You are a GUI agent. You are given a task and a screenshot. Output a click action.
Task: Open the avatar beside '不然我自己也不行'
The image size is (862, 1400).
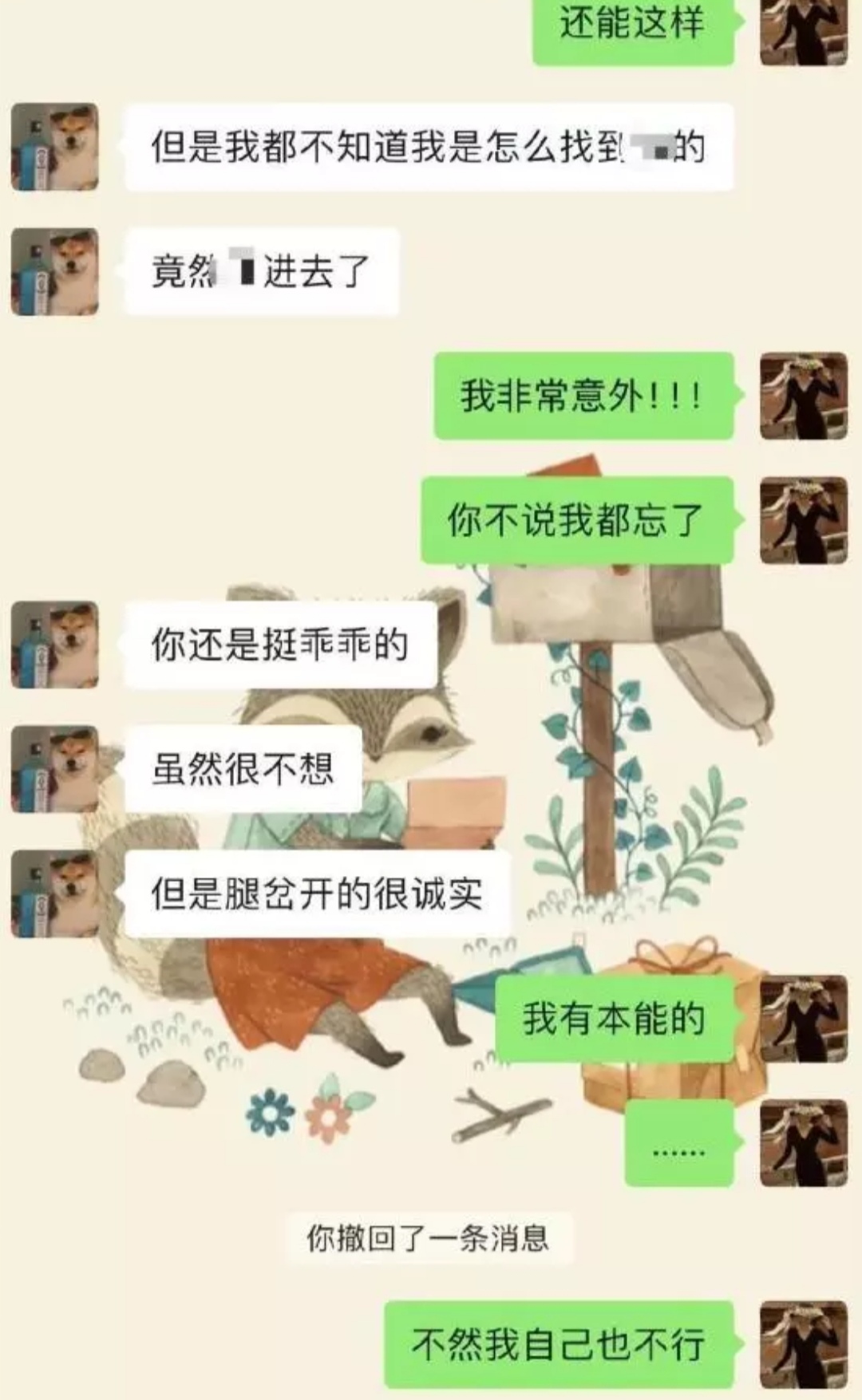[803, 1344]
